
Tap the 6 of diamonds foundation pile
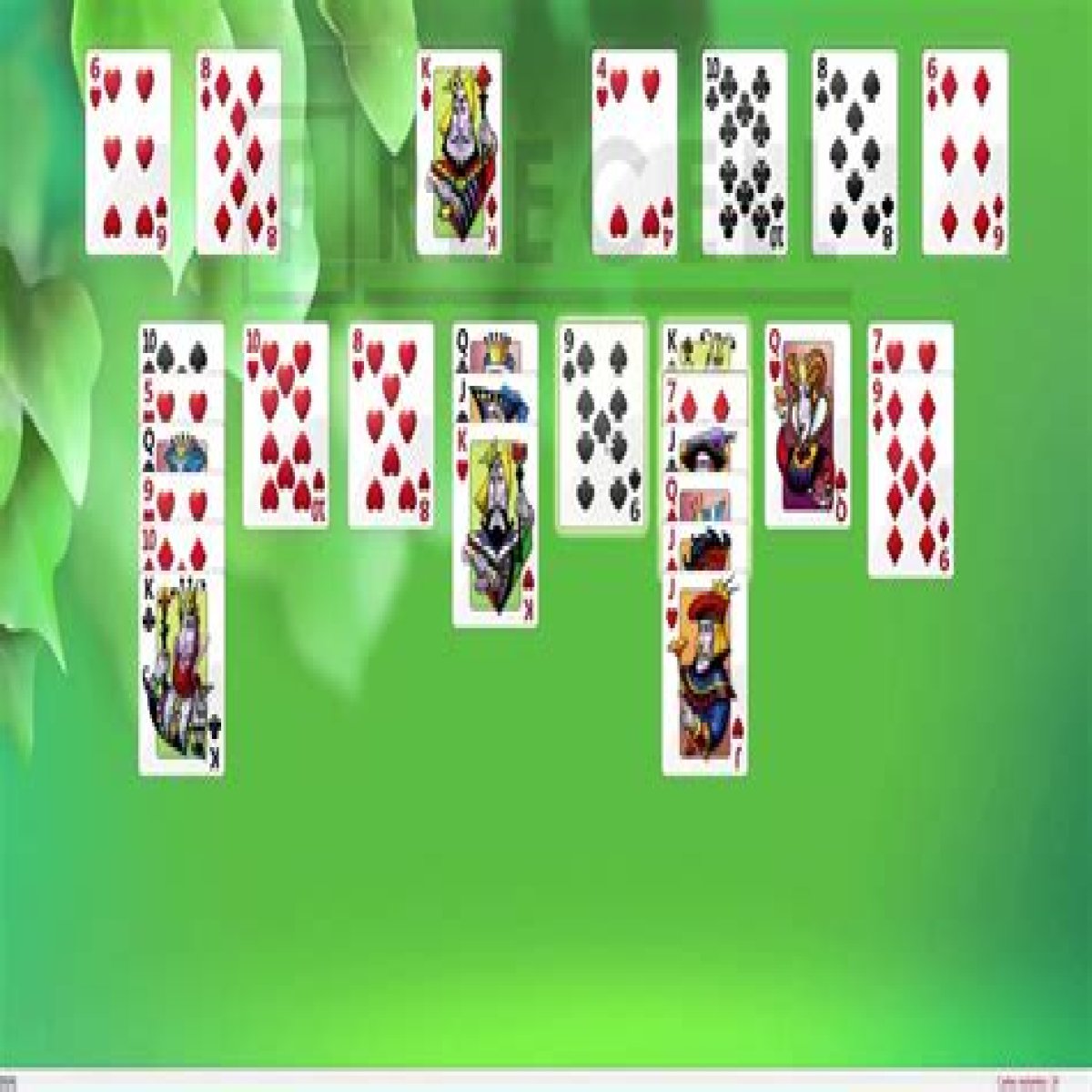click(965, 152)
